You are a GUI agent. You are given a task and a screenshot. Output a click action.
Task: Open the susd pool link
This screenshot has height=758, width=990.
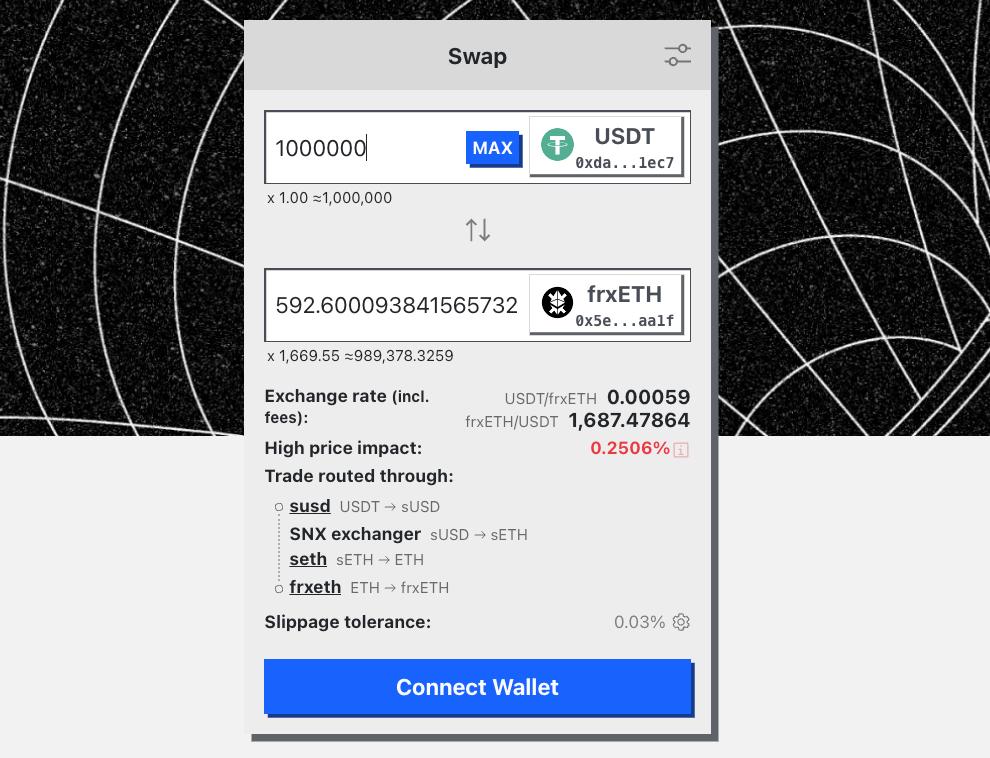click(310, 506)
